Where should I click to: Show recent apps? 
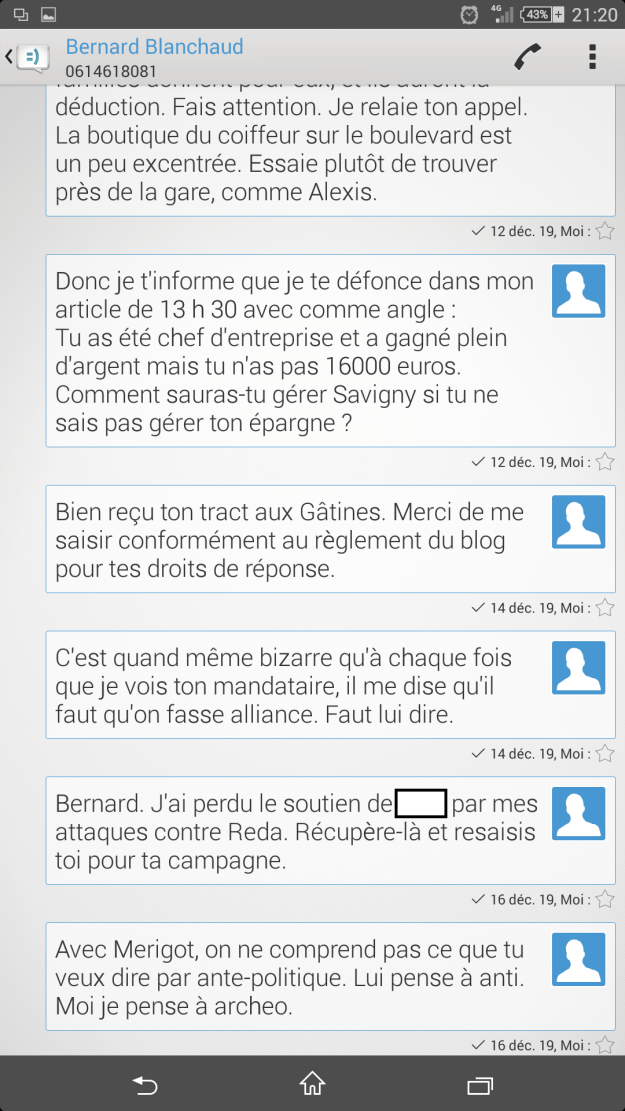(480, 1083)
